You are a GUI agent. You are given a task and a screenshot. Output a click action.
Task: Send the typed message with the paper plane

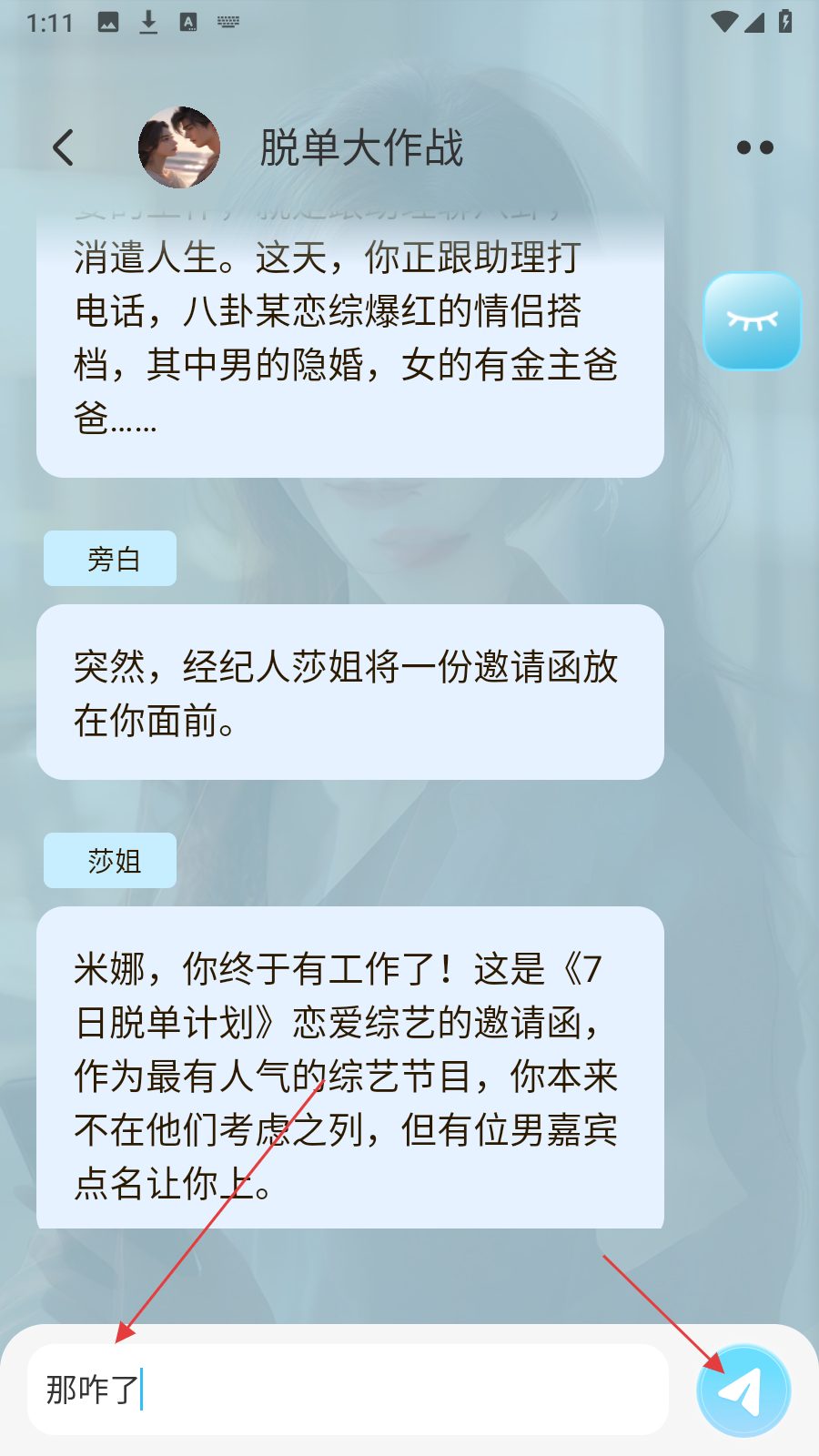click(743, 1390)
